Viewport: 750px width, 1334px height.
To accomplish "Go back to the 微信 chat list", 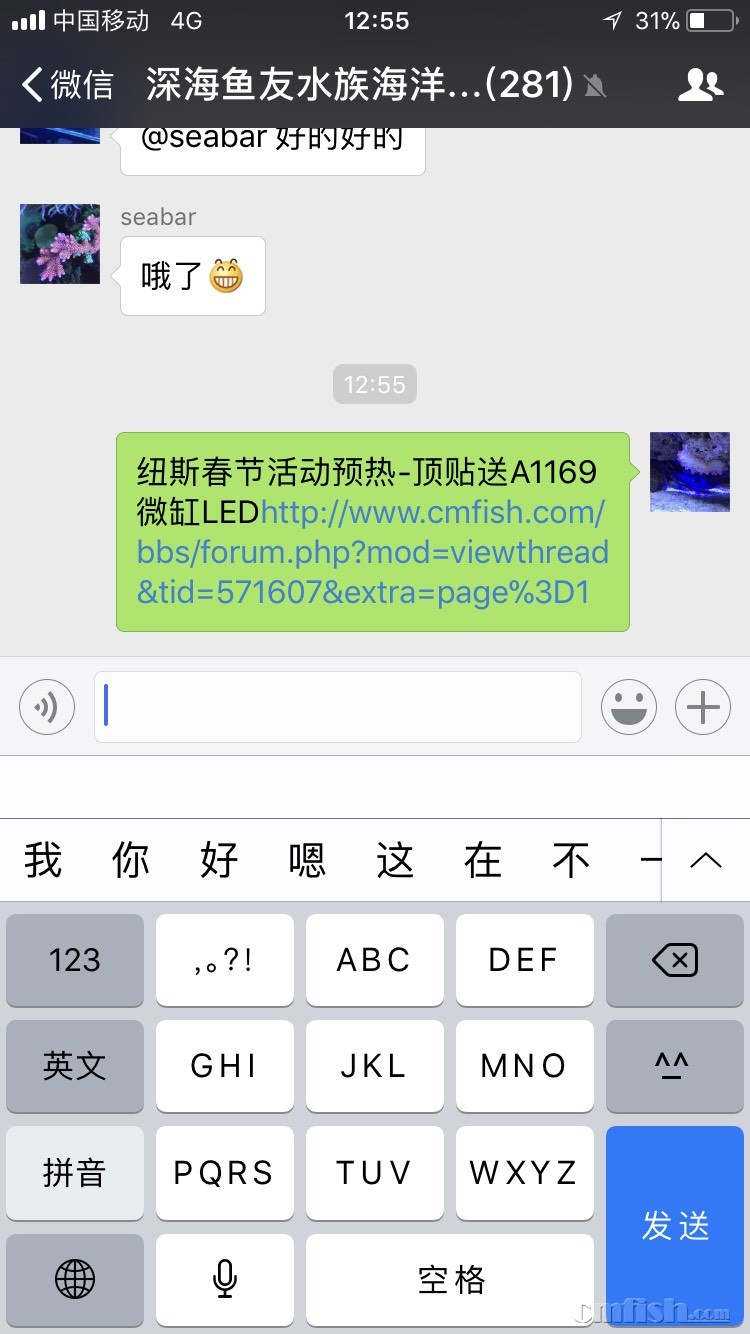I will coord(68,85).
